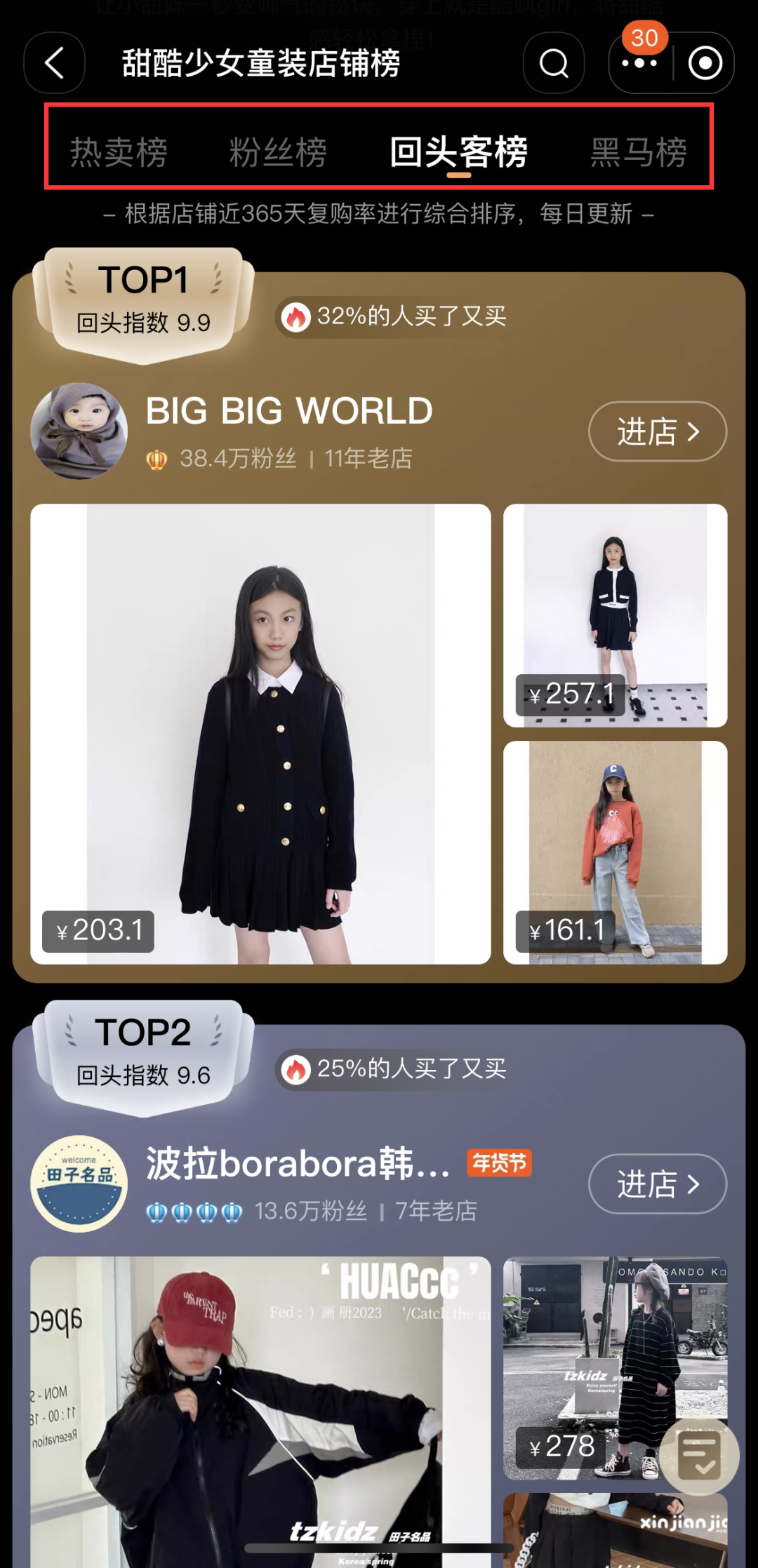Enter the 波拉borabora store via 进店

[x=657, y=1184]
